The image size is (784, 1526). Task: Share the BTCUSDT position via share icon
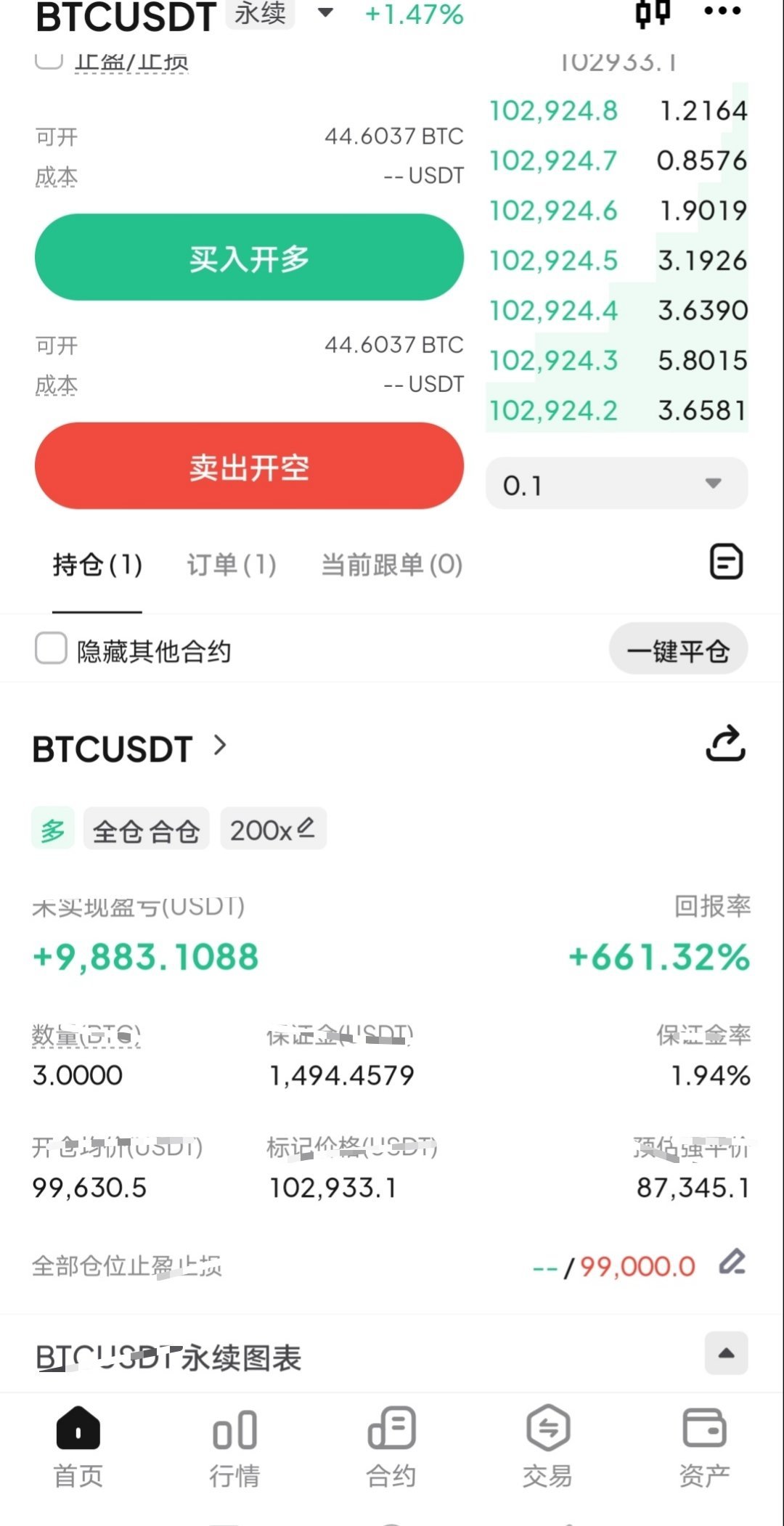pyautogui.click(x=725, y=744)
